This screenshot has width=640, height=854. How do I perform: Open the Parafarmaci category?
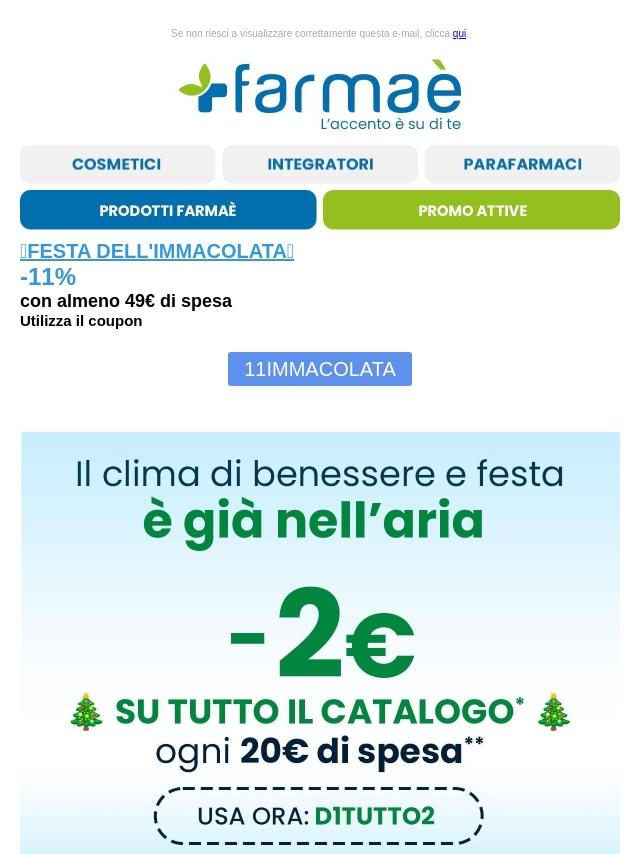pos(522,164)
